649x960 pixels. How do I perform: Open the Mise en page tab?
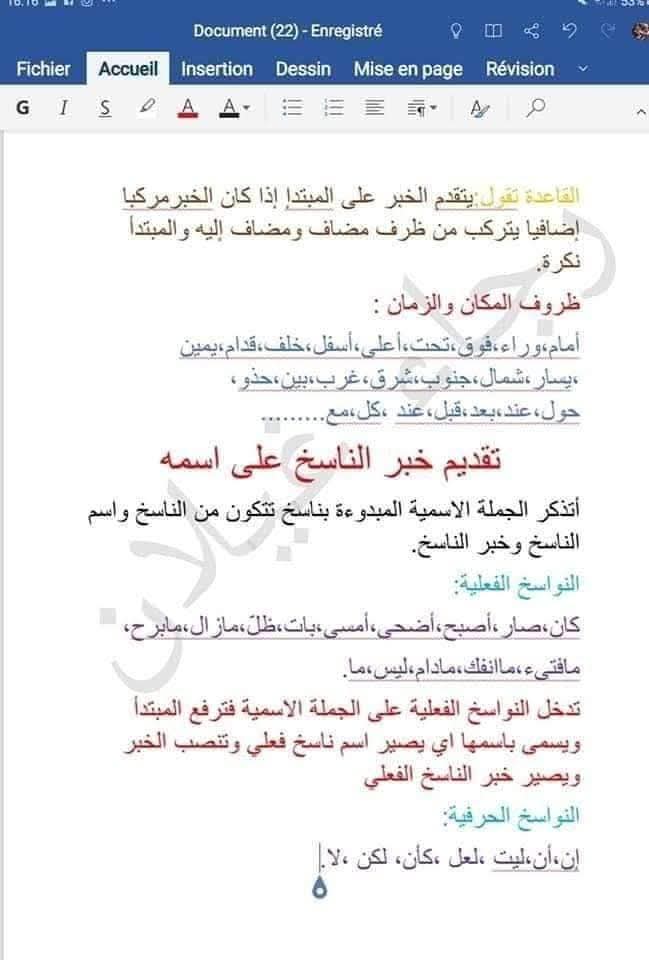pyautogui.click(x=408, y=69)
